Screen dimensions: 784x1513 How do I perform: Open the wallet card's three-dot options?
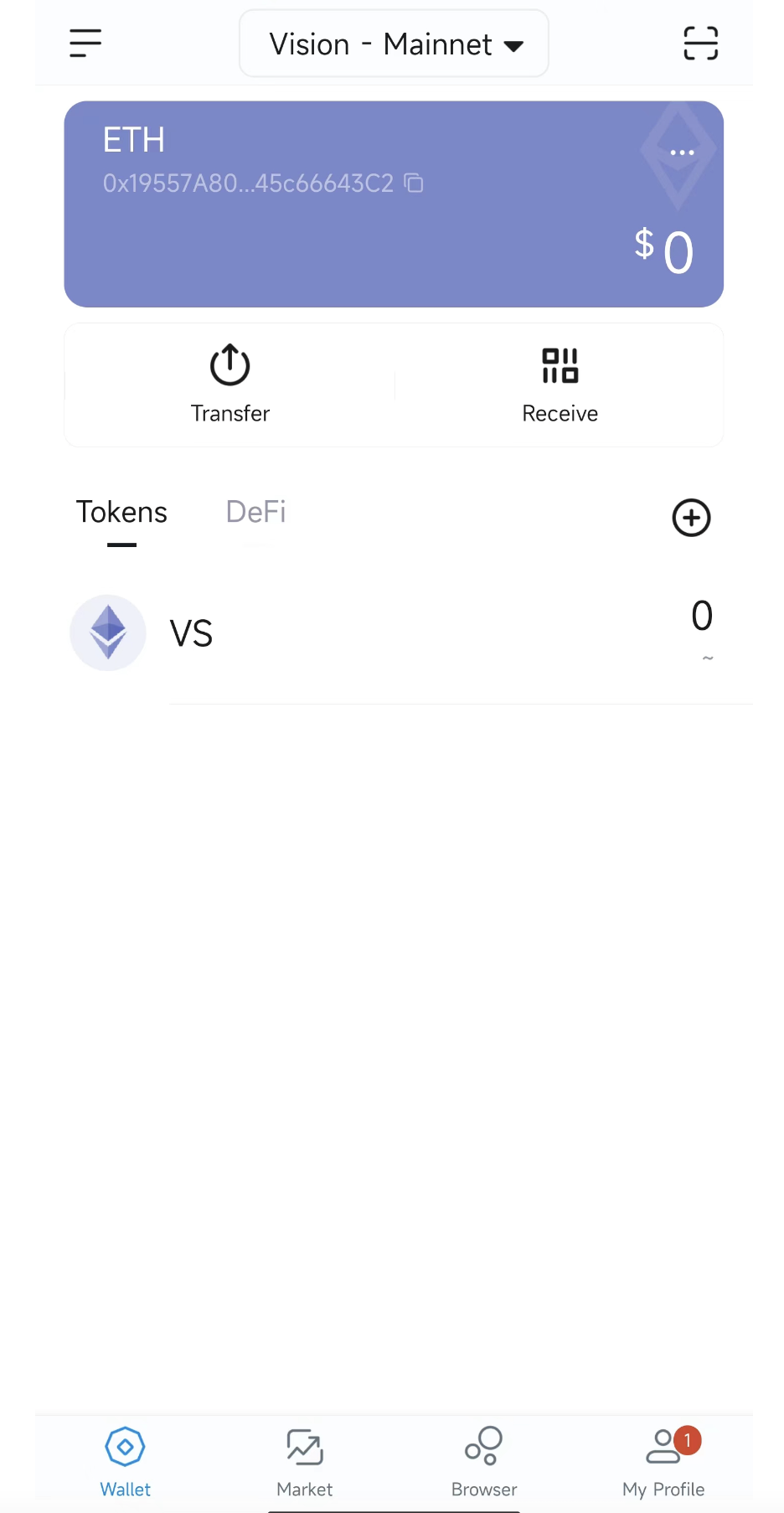coord(682,152)
